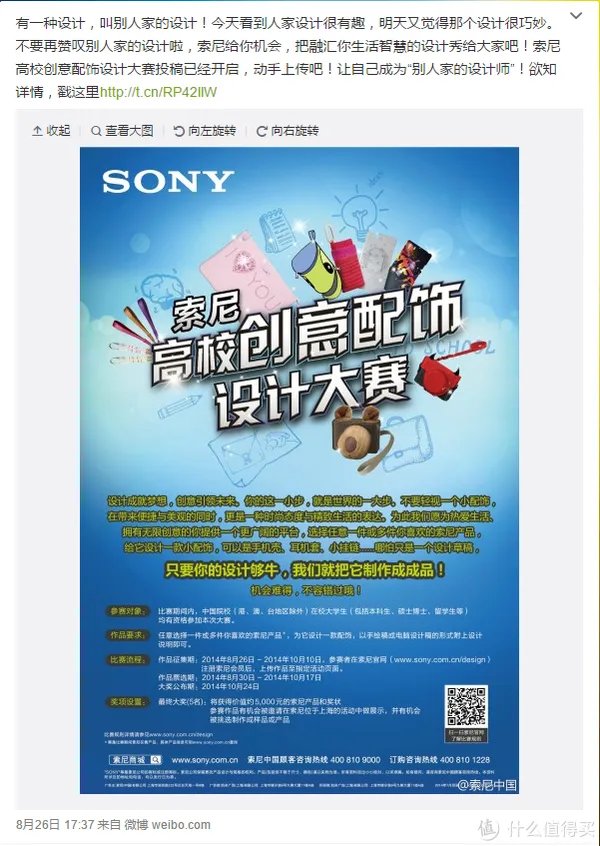The height and width of the screenshot is (846, 600).
Task: Collapse the image with 收起
Action: pos(52,131)
